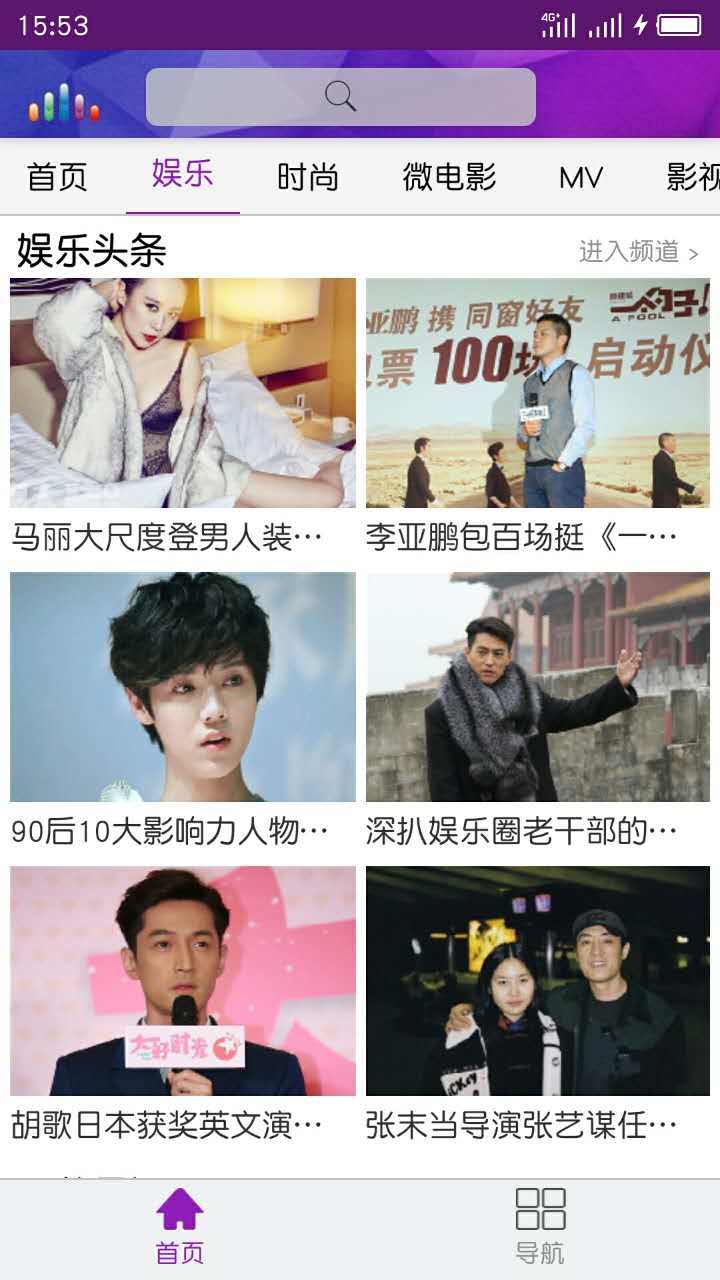Select the 时尚 tab
The width and height of the screenshot is (720, 1280).
(x=308, y=177)
